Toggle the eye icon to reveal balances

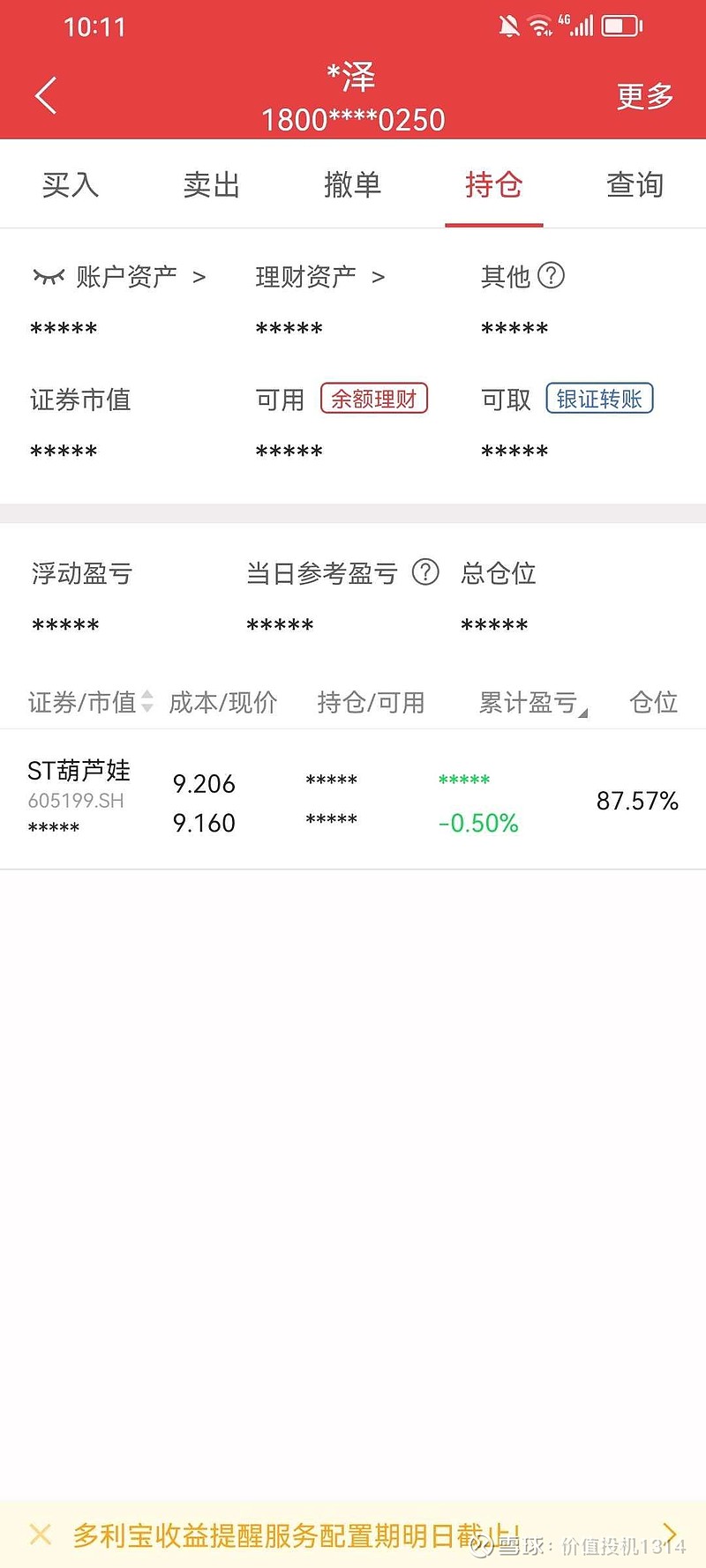point(49,277)
